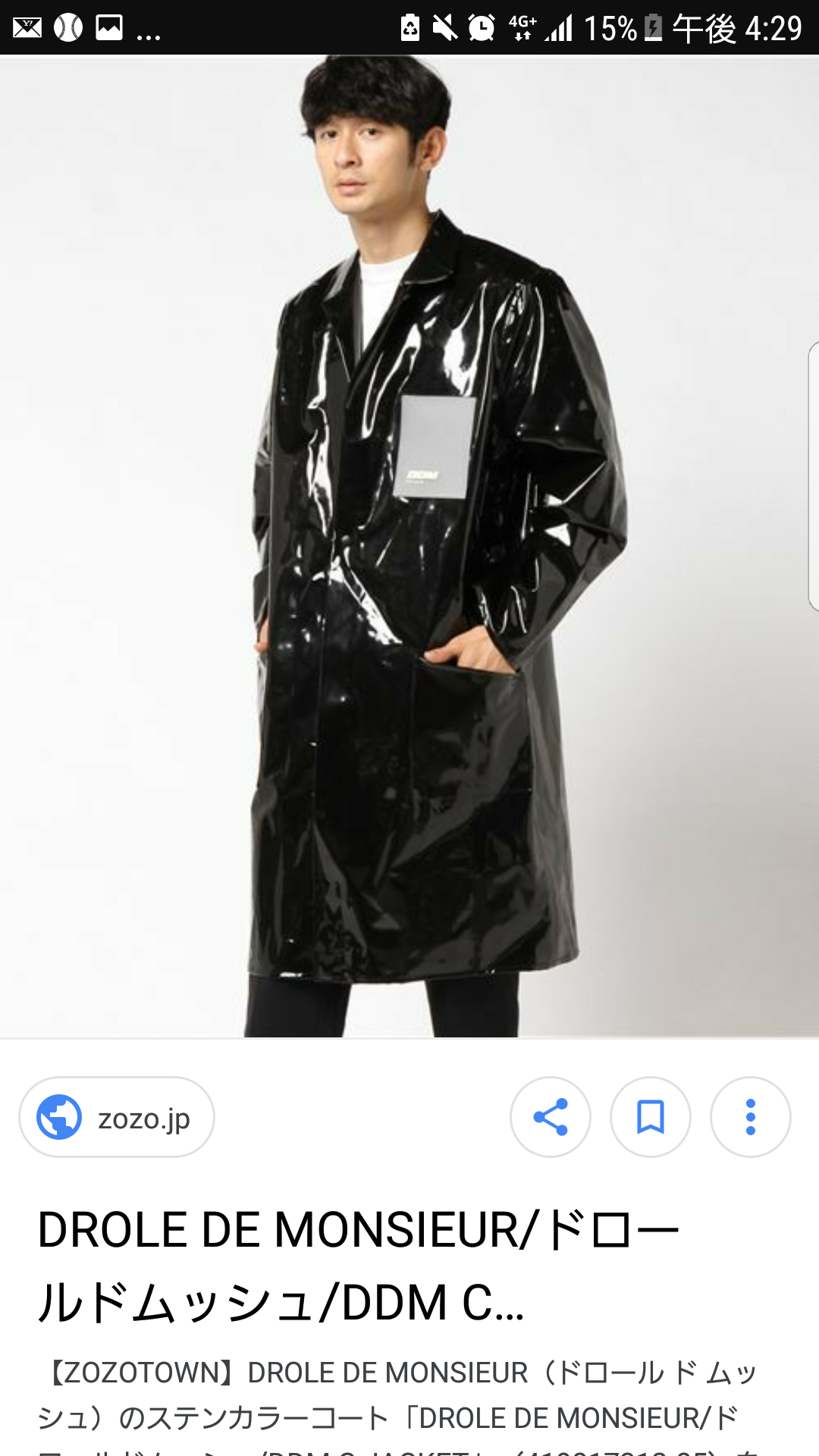
Task: Visit the zozo.jp source site
Action: 117,1117
